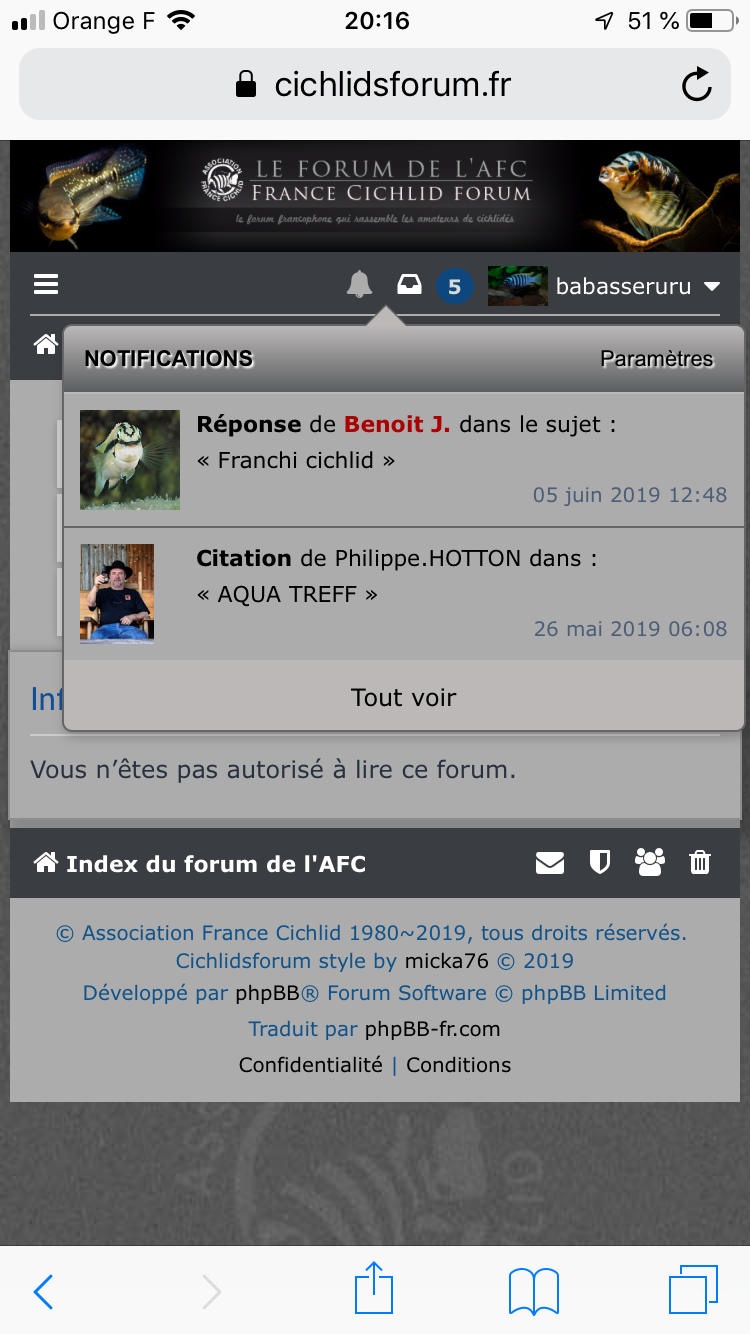Image resolution: width=750 pixels, height=1334 pixels.
Task: Open the Confidentialité page
Action: [310, 1065]
